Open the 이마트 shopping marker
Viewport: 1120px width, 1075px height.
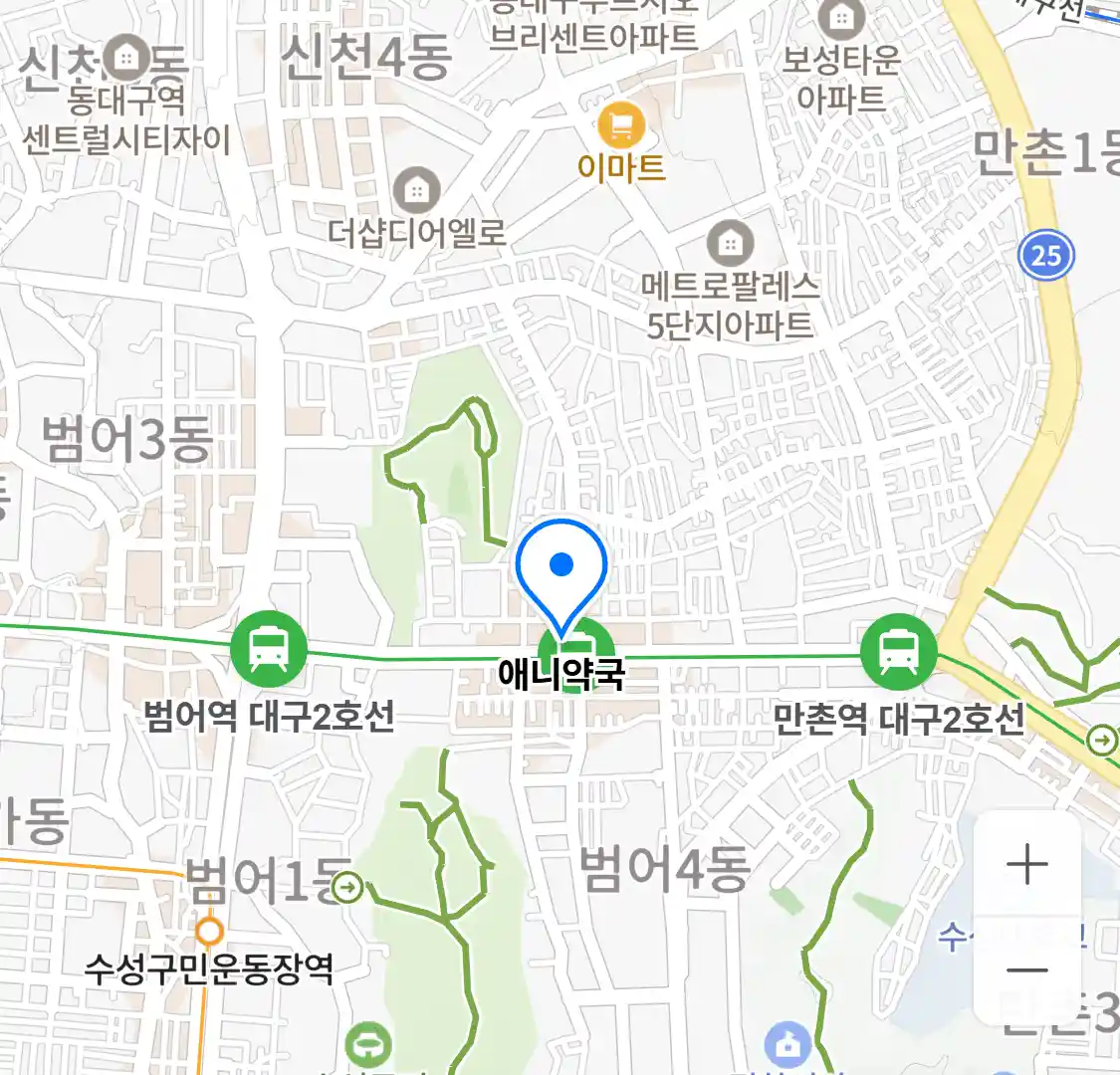(x=621, y=126)
